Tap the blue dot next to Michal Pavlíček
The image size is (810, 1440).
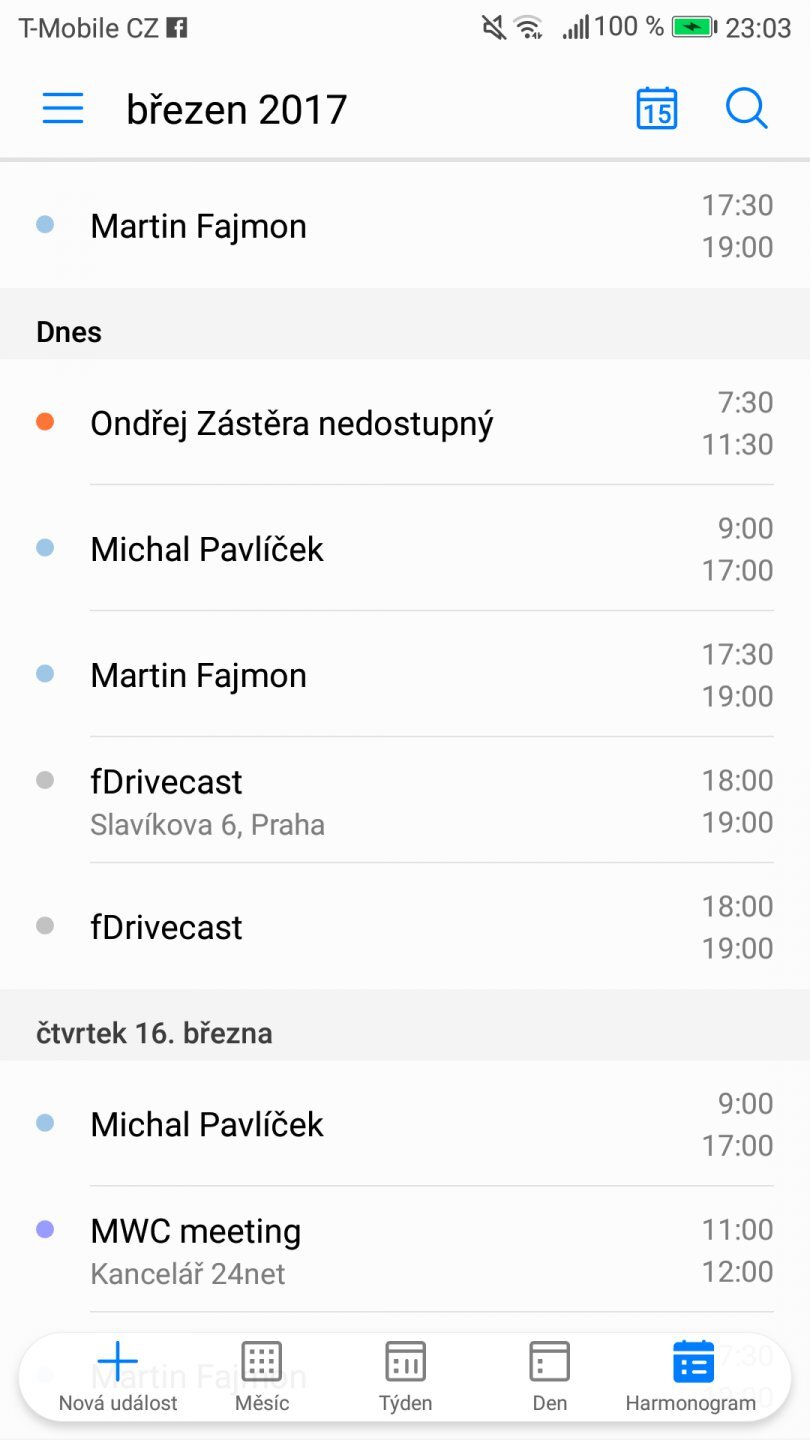tap(44, 548)
